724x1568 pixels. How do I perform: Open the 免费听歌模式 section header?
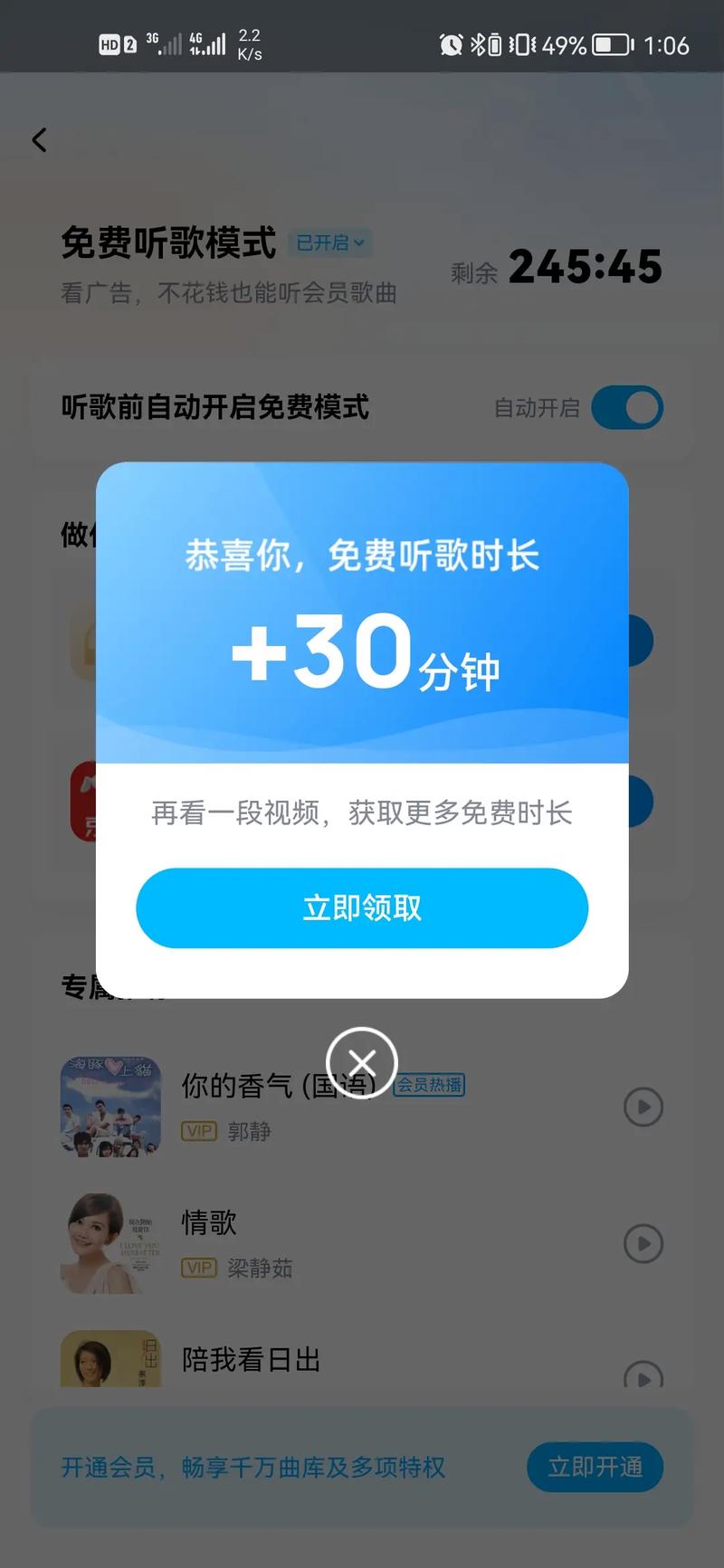click(168, 242)
